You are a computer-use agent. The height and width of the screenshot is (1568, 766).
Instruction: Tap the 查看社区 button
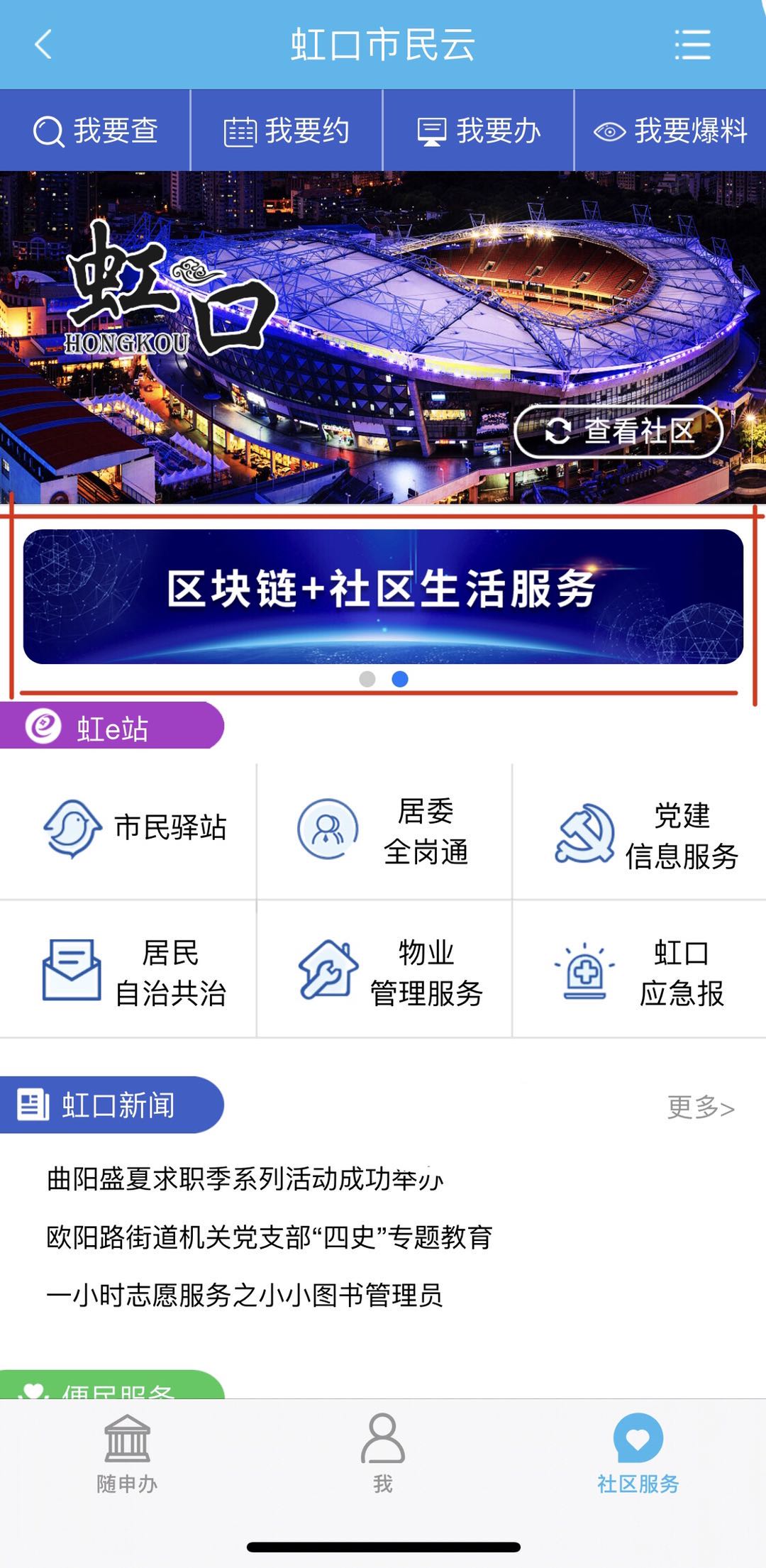(x=618, y=431)
